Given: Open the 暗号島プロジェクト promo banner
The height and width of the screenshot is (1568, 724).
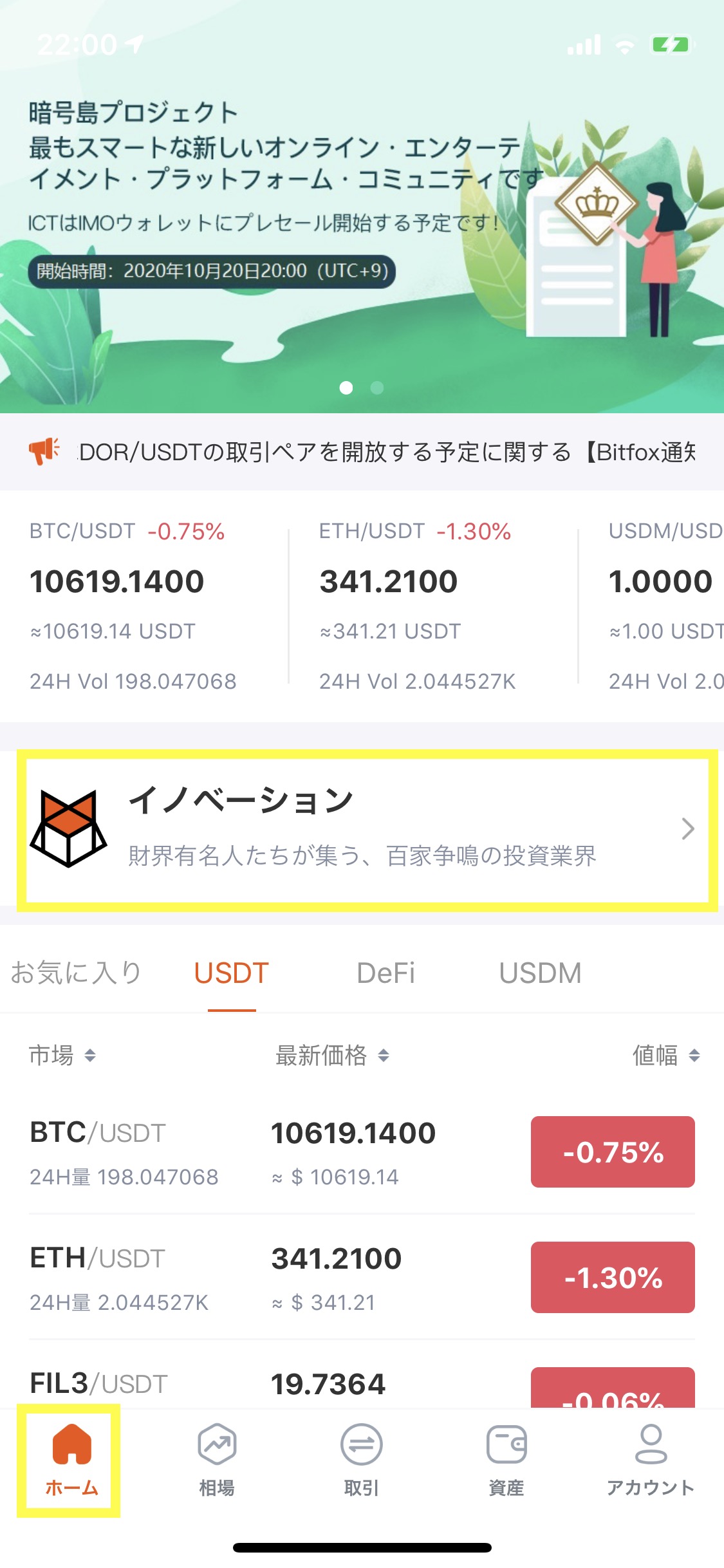Looking at the screenshot, I should [360, 212].
